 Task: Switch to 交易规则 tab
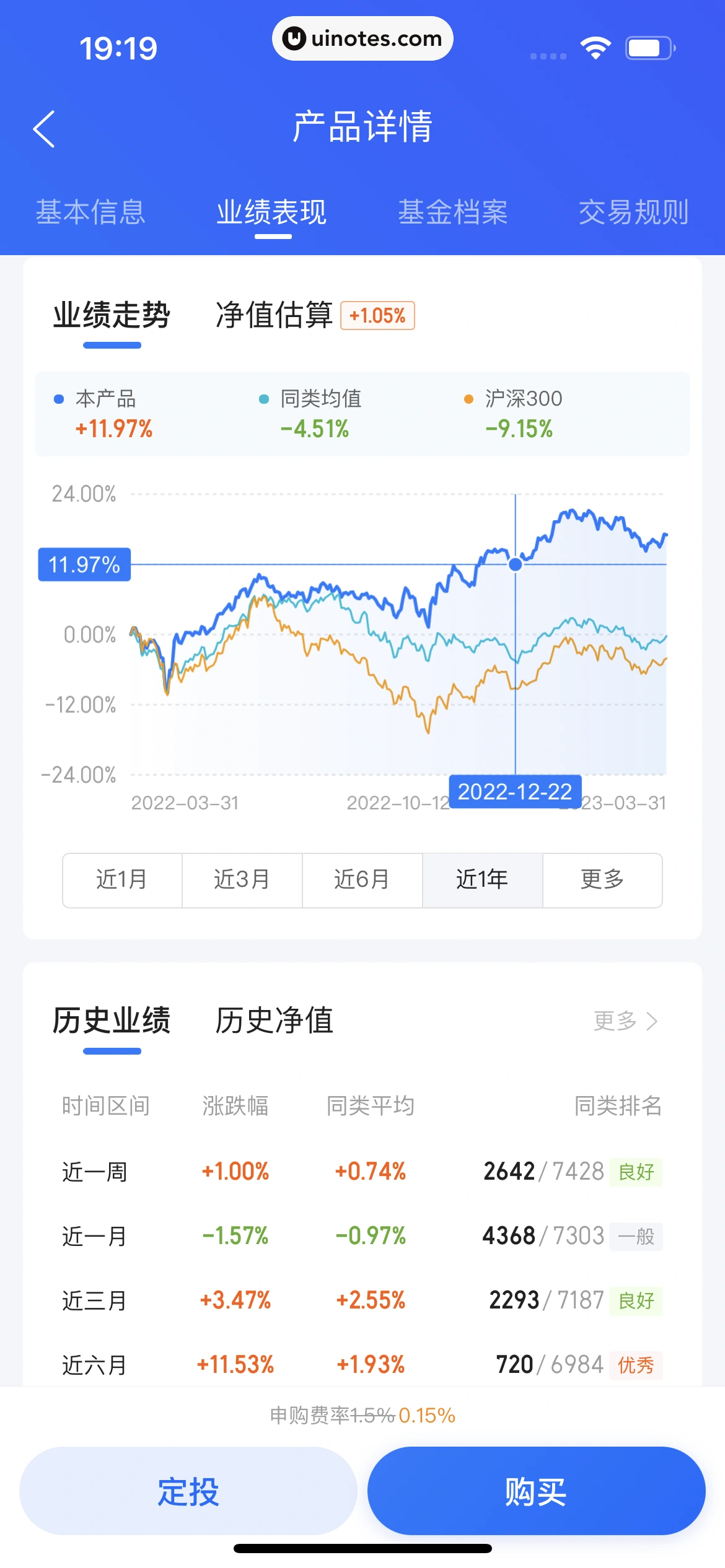tap(633, 212)
